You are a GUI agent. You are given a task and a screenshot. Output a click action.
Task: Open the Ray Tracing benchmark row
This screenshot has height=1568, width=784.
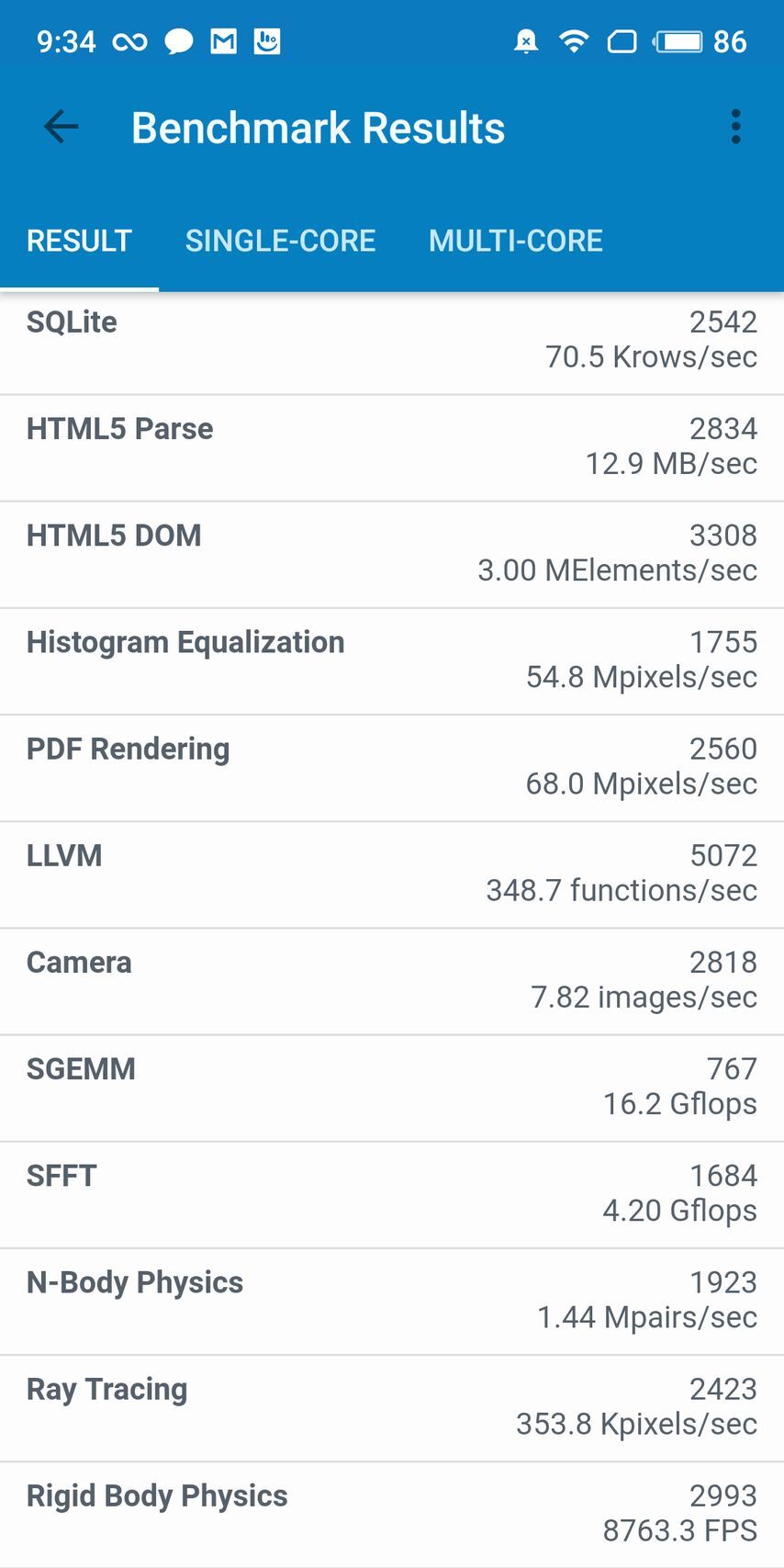[392, 1406]
